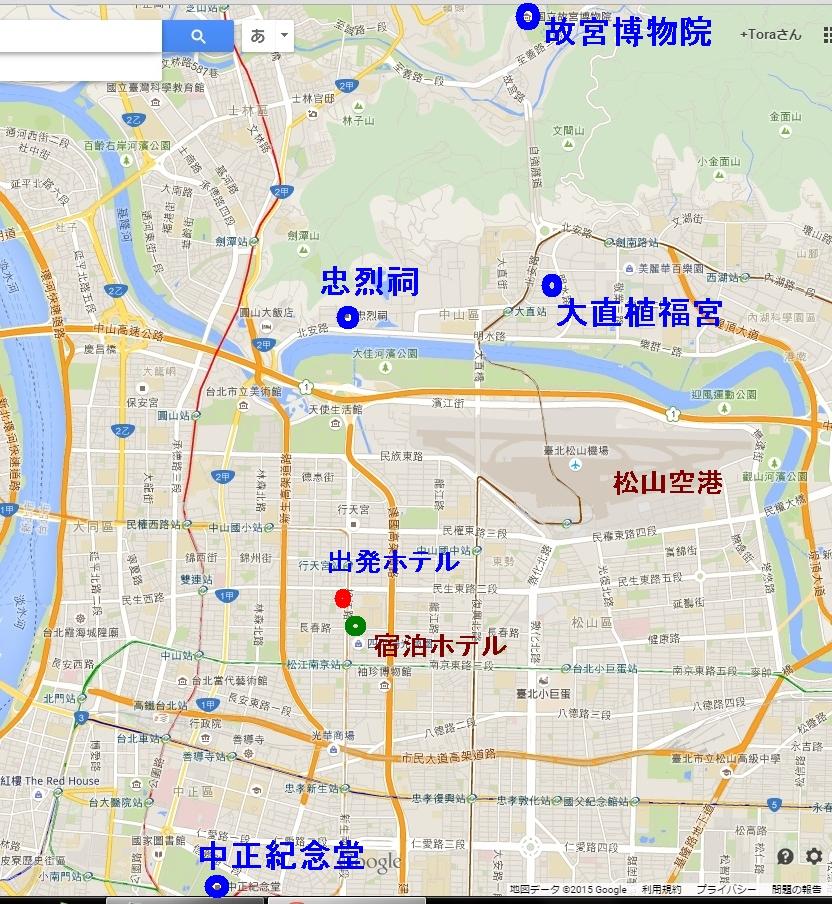Viewport: 832px width, 904px height.
Task: Open the プライバシー privacy link
Action: pos(725,889)
